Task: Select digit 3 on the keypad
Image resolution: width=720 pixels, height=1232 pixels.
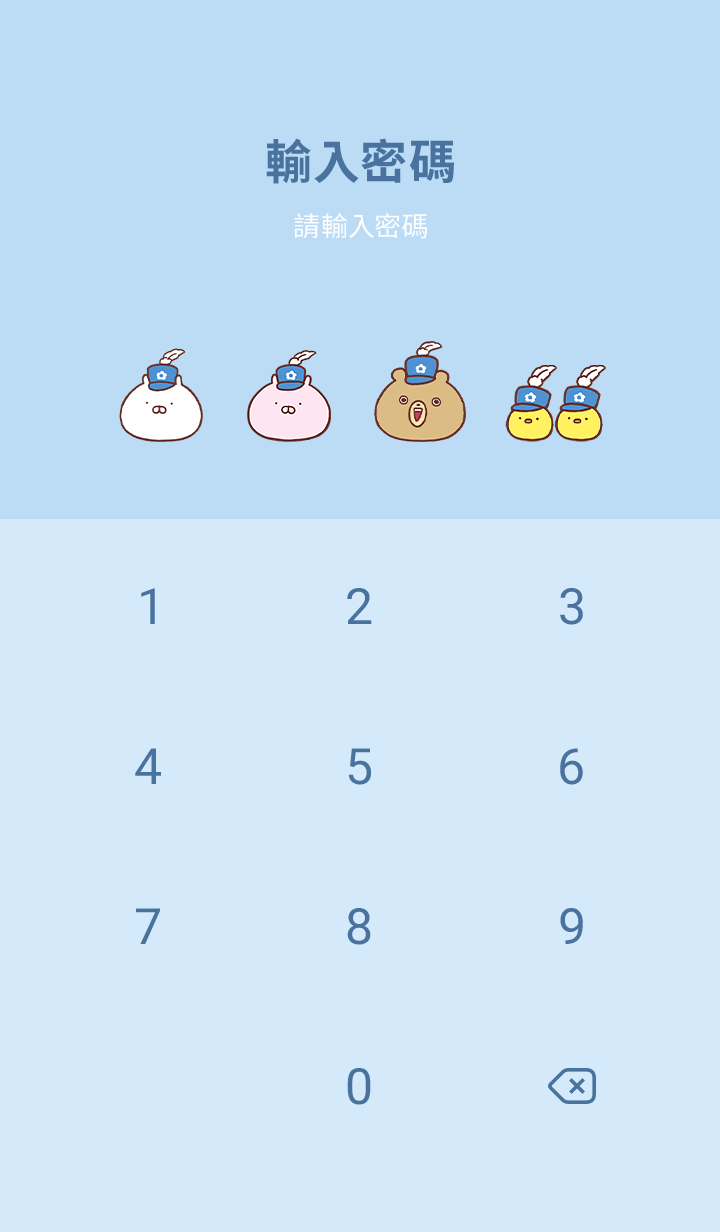Action: 571,607
